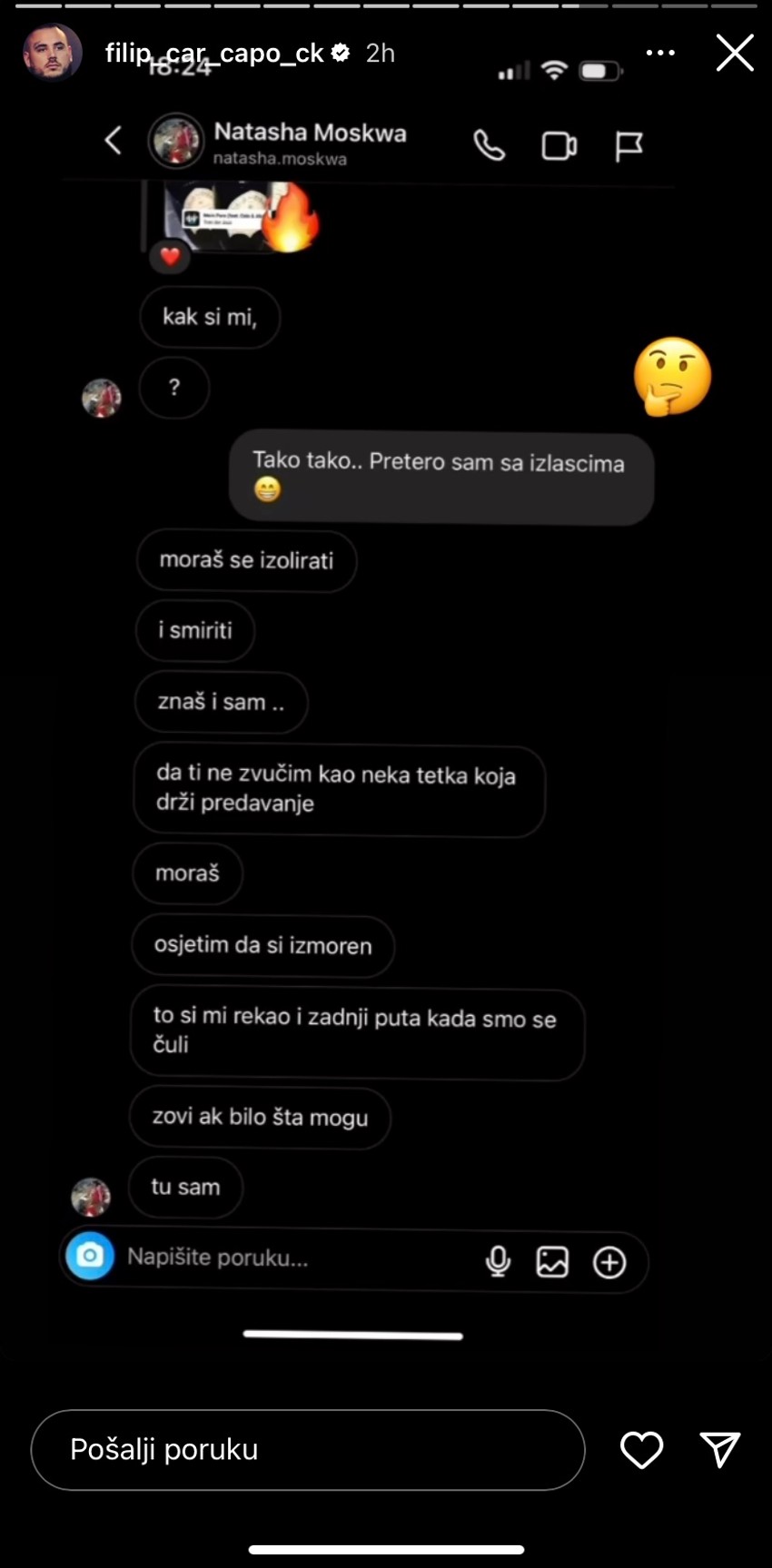The height and width of the screenshot is (1568, 772).
Task: Record a voice message with the microphone
Action: (x=498, y=1261)
